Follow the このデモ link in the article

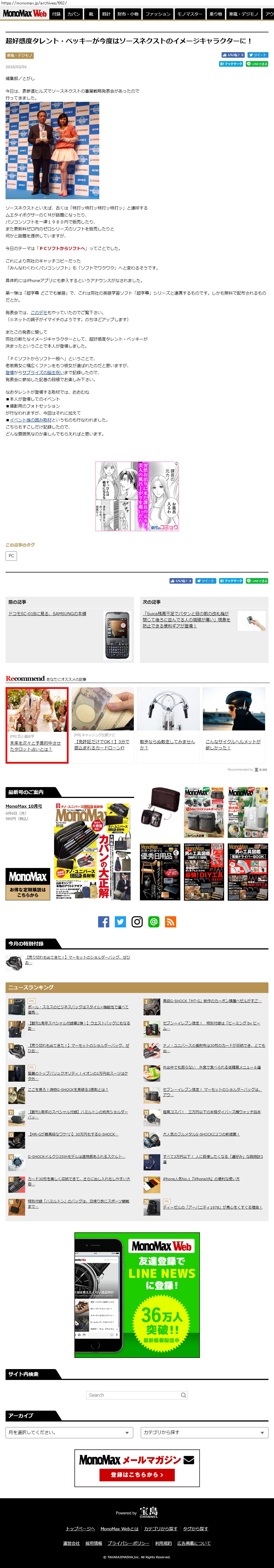click(x=38, y=312)
